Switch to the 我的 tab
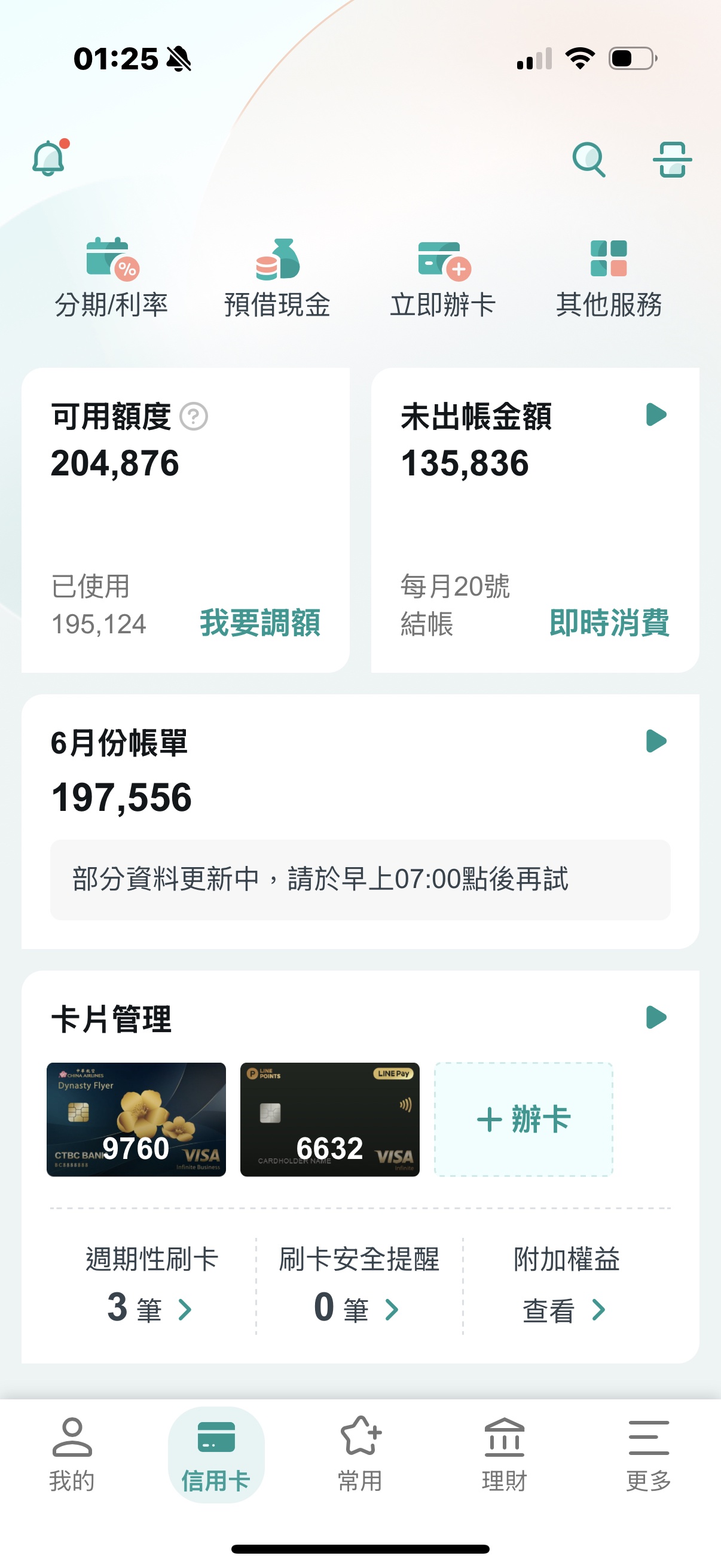 click(72, 1455)
